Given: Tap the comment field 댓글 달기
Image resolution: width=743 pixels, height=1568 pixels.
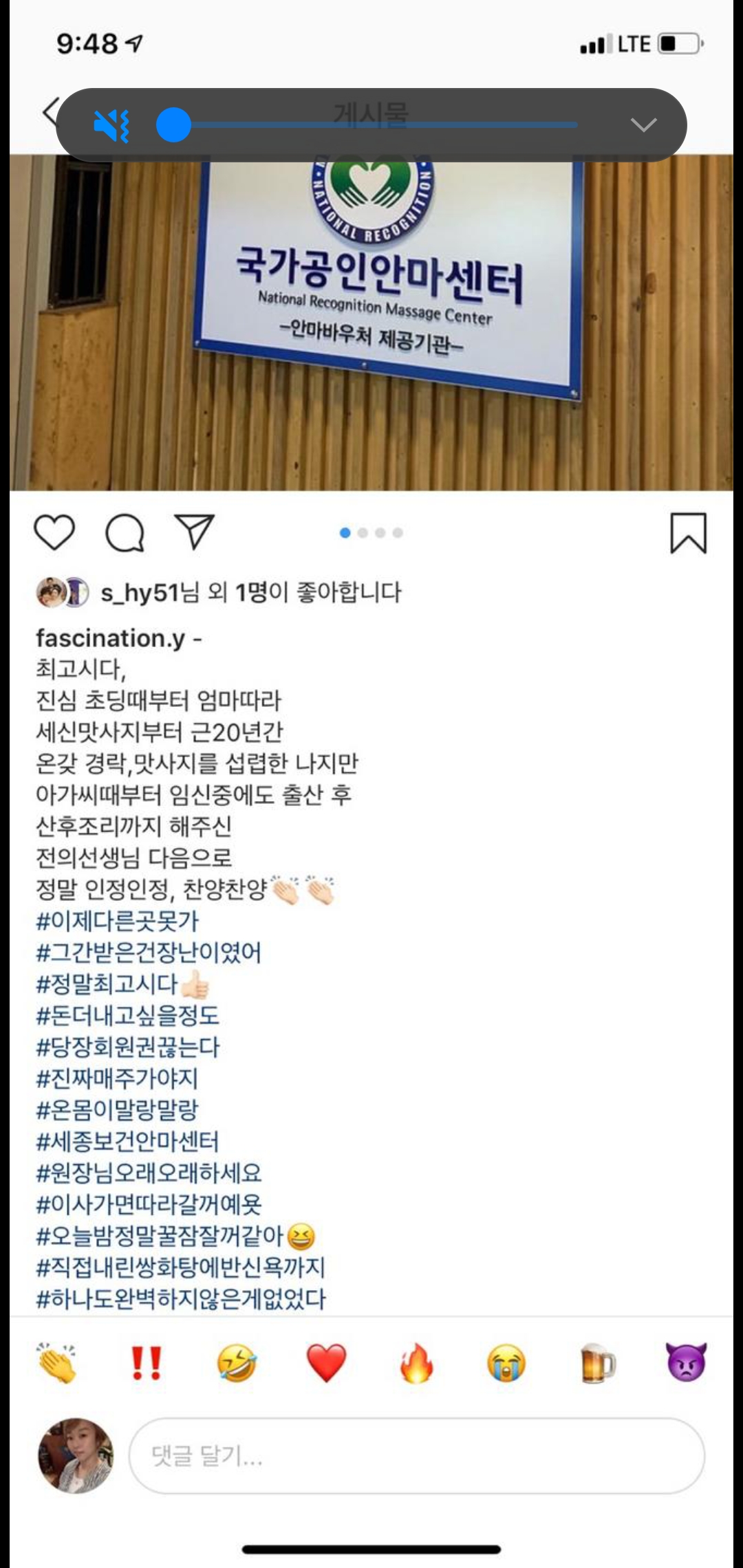Looking at the screenshot, I should click(x=416, y=1456).
